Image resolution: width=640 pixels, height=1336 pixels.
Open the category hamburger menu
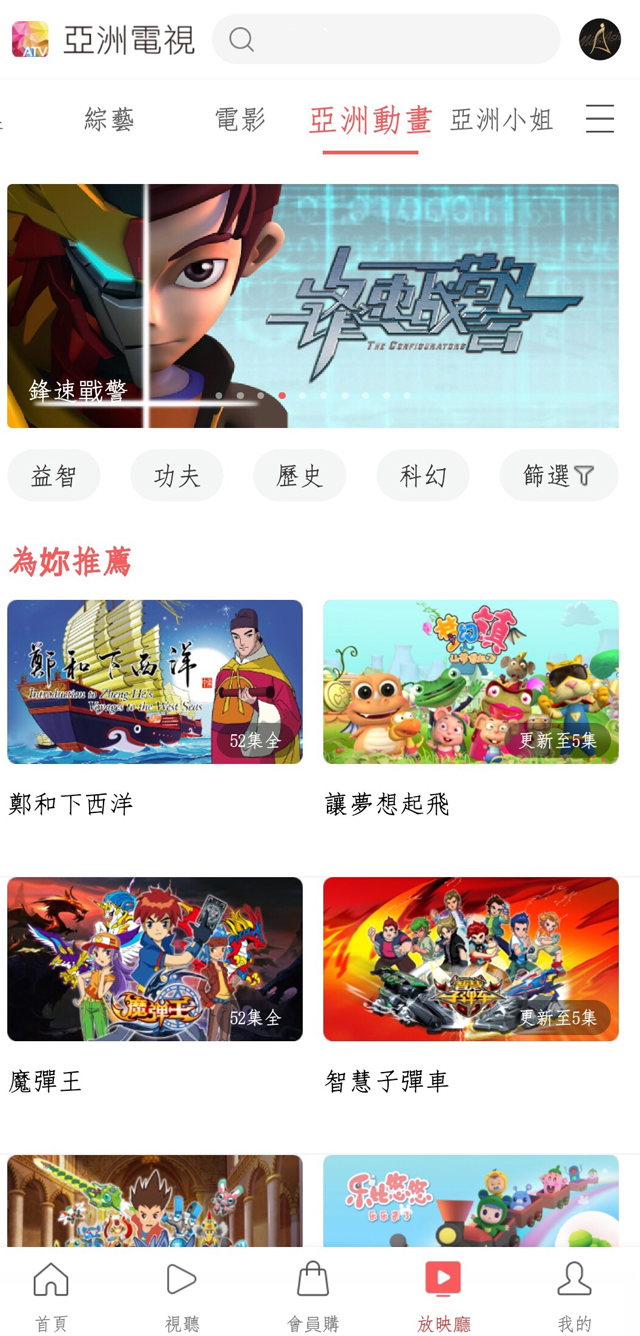point(600,119)
